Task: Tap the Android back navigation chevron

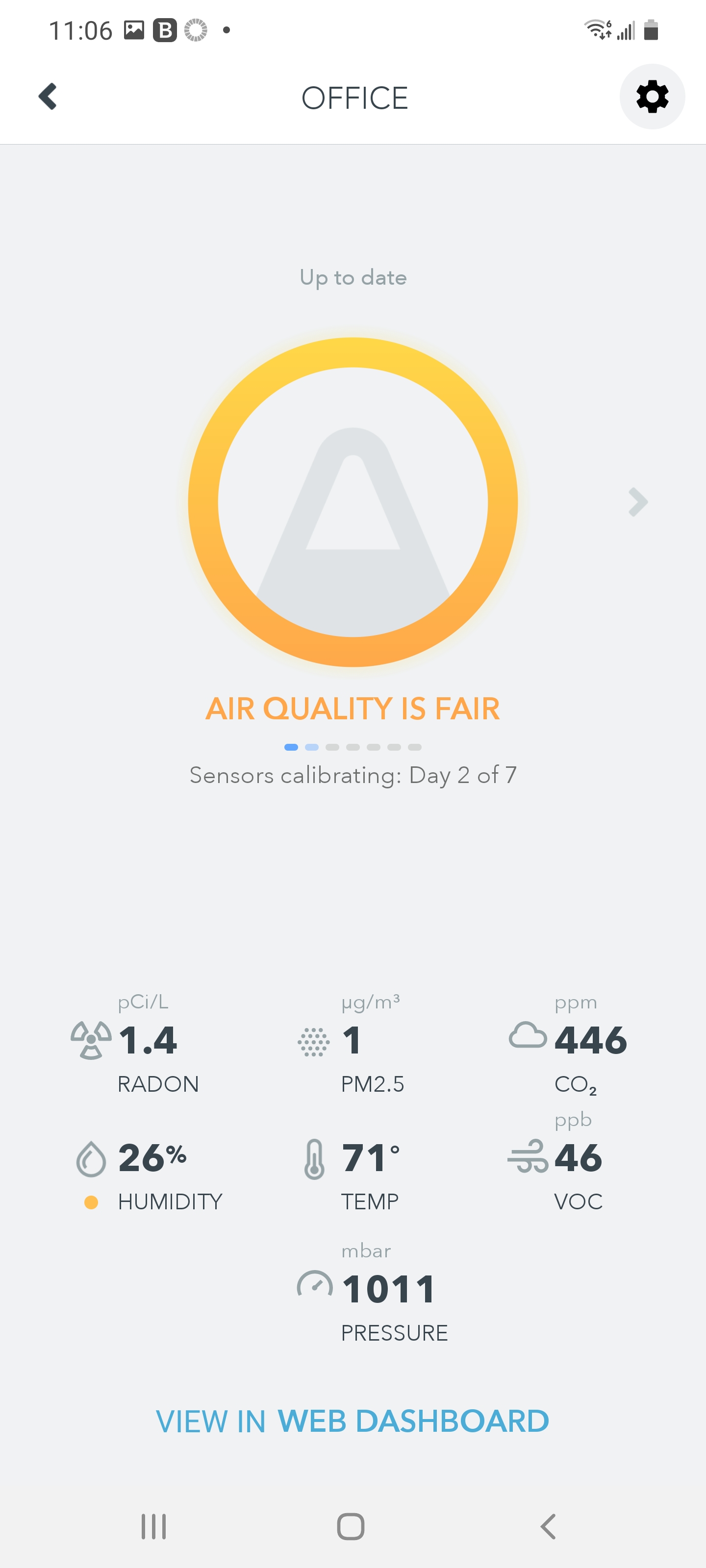Action: point(547,1525)
